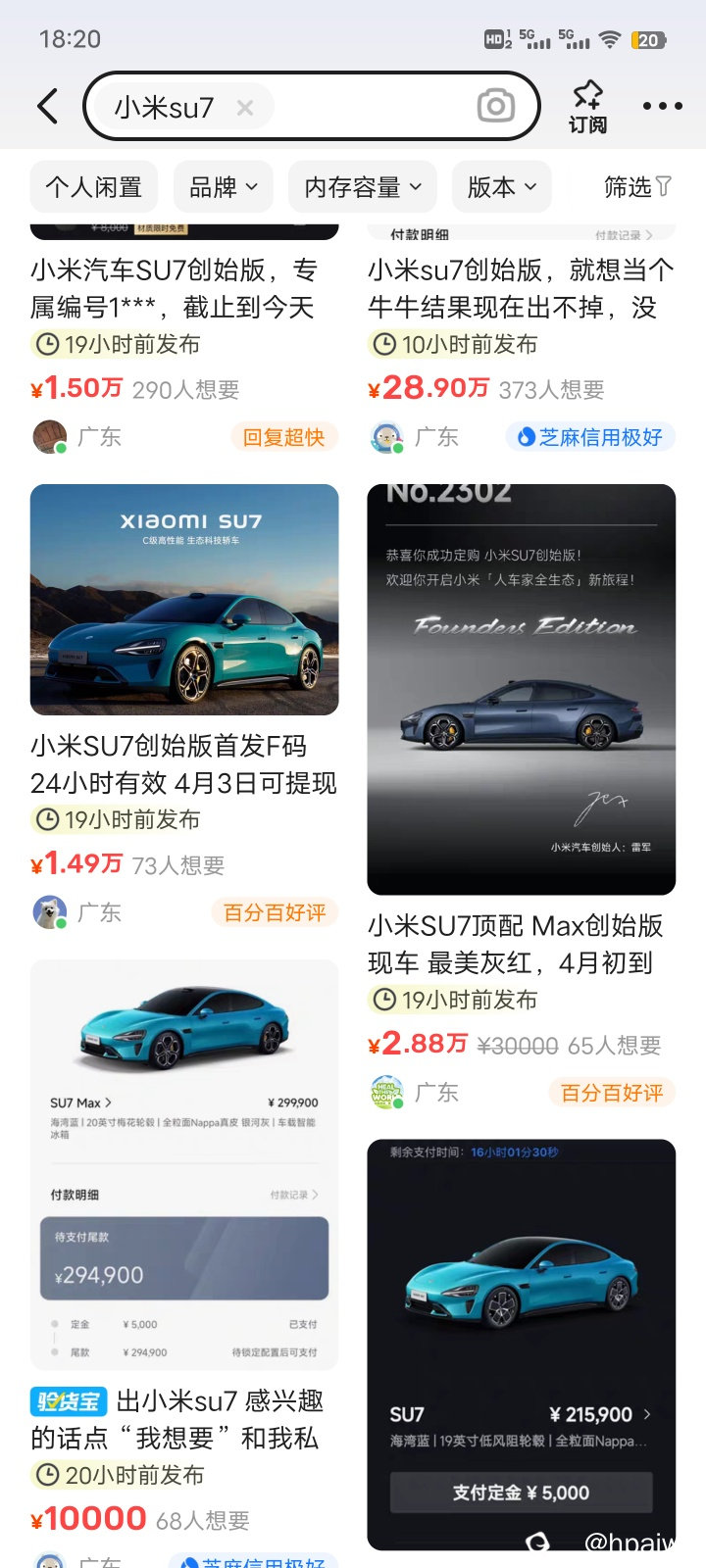The image size is (706, 1568).
Task: Expand the 内存容量 dropdown
Action: (x=362, y=187)
